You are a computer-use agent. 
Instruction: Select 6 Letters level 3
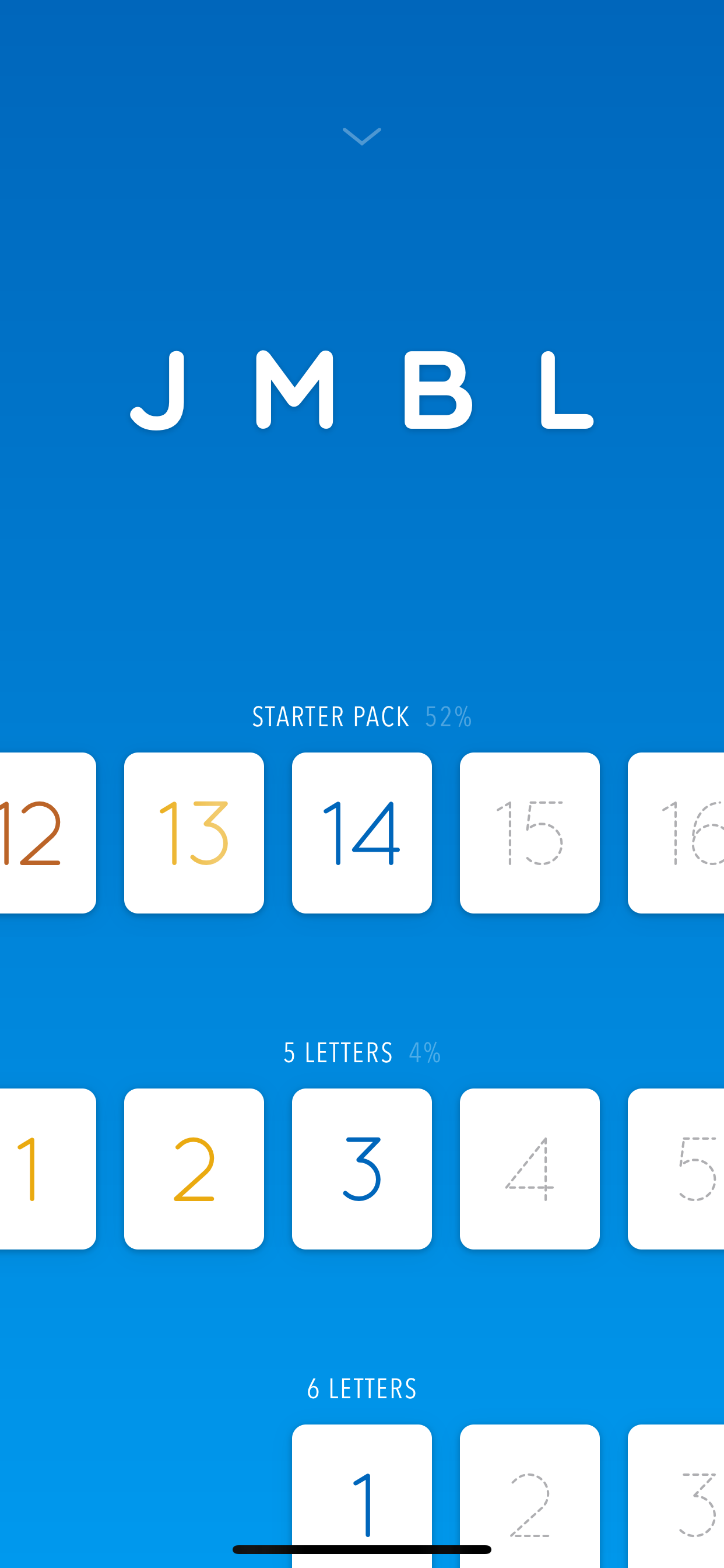(x=676, y=1496)
